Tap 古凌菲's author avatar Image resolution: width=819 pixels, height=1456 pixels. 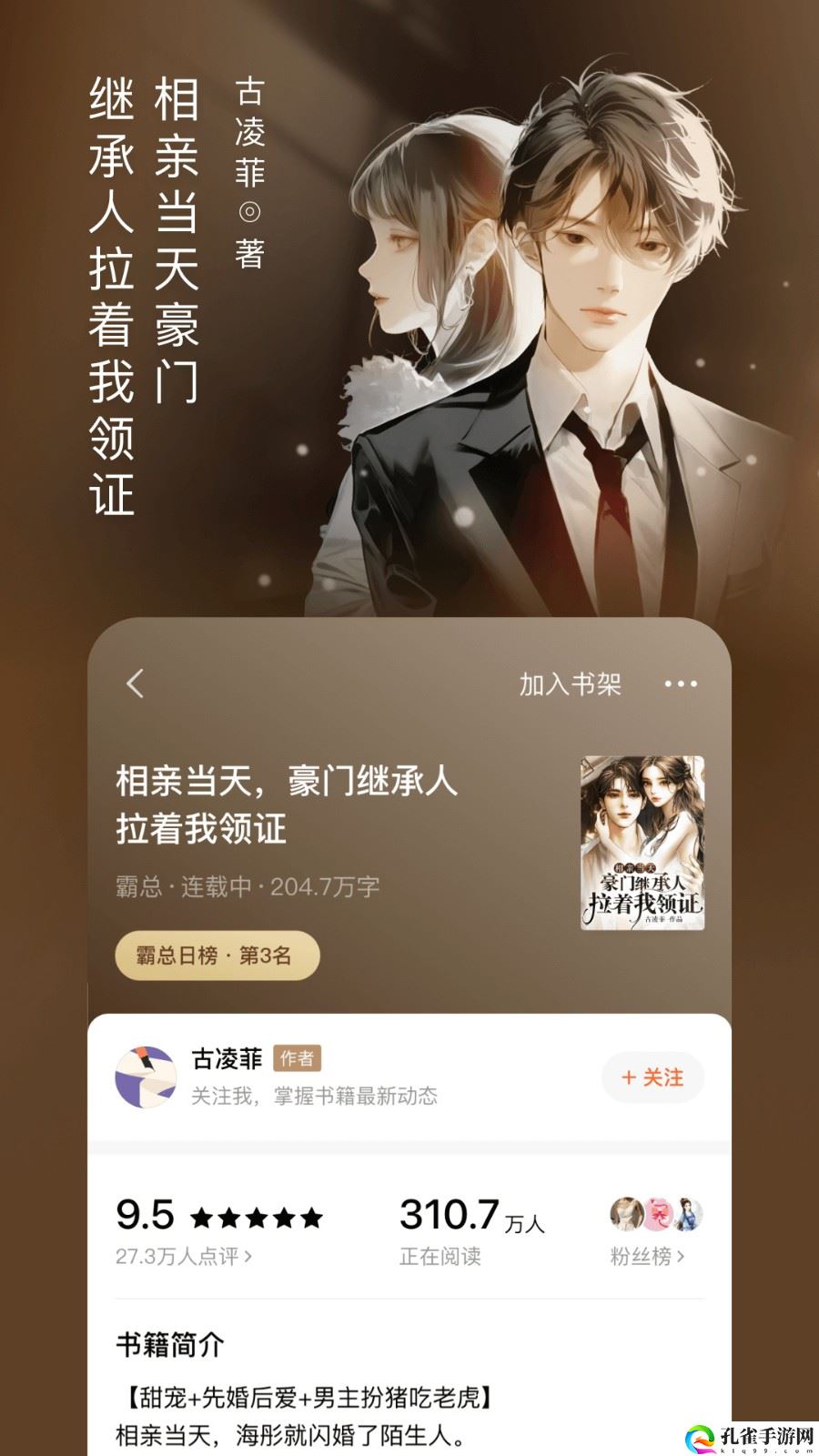point(146,1077)
